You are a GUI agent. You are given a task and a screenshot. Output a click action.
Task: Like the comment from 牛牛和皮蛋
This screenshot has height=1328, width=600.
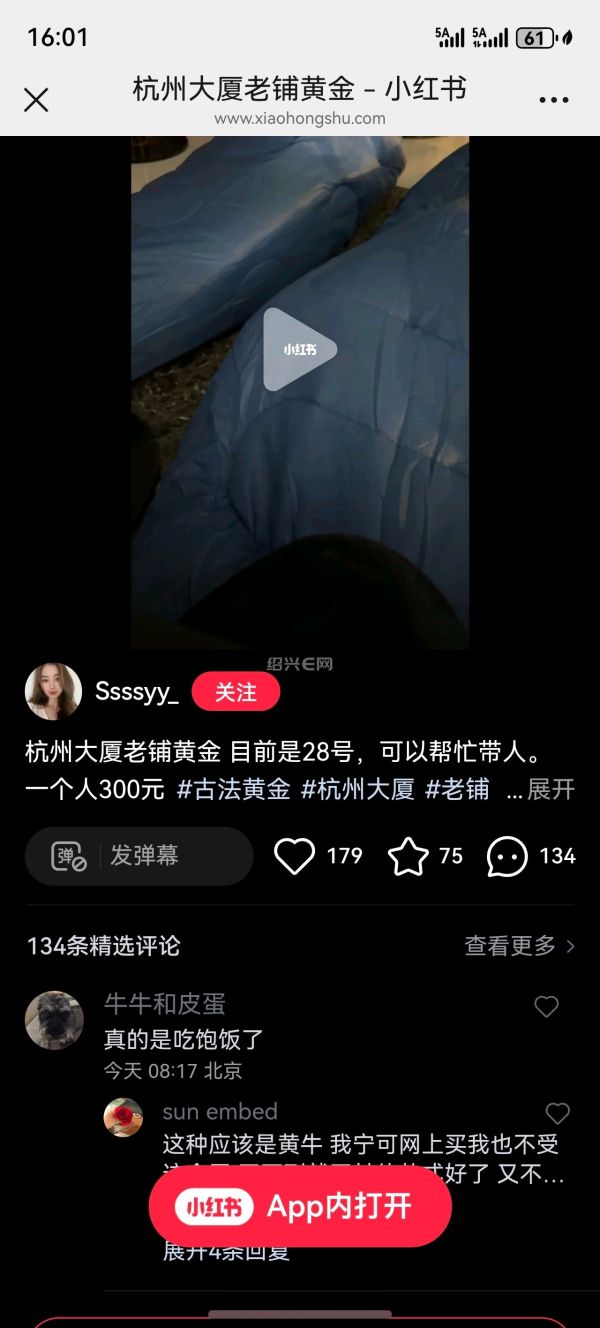click(x=546, y=1006)
